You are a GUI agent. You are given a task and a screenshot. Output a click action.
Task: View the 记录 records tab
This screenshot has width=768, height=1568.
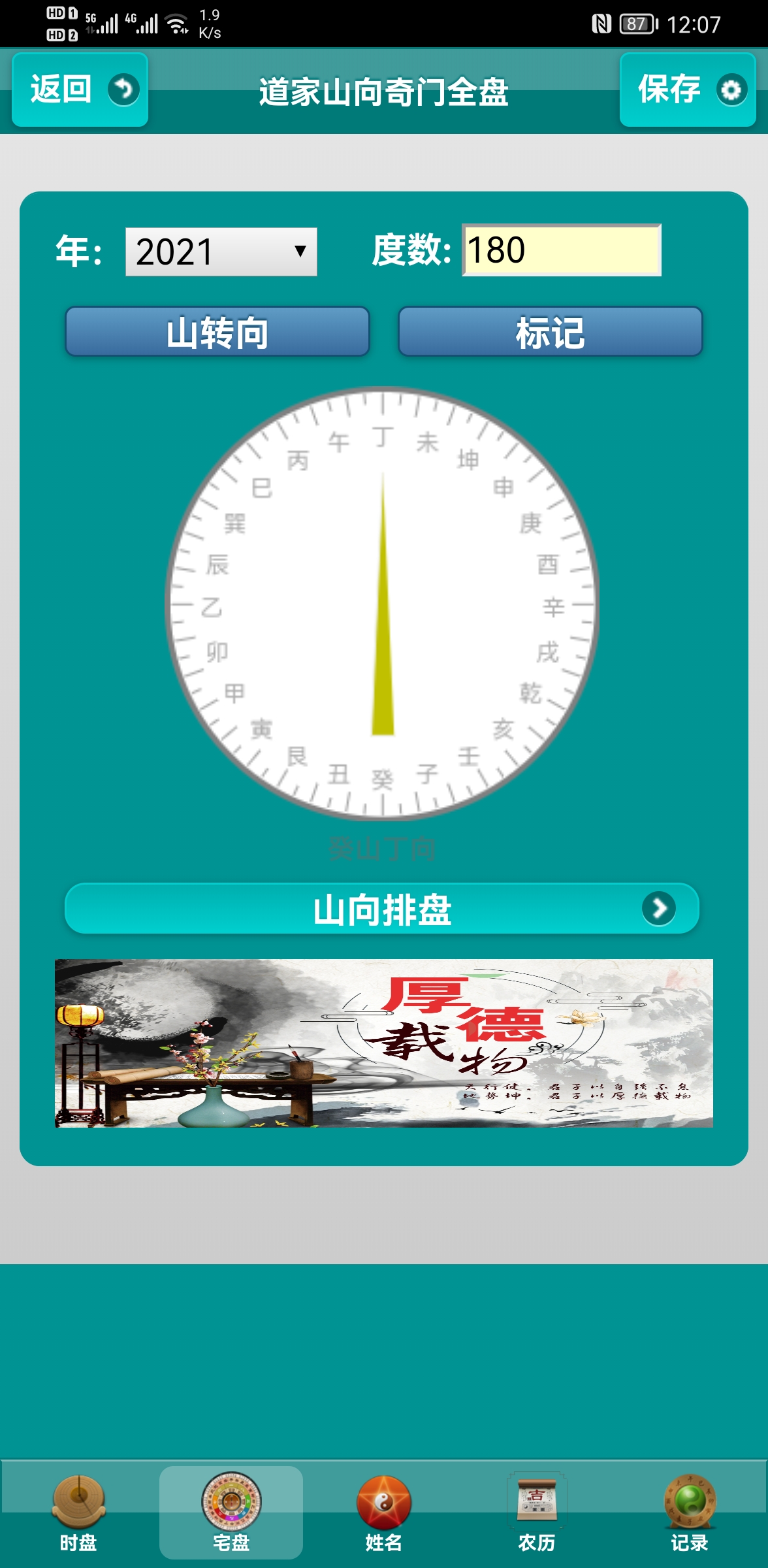pos(689,1512)
